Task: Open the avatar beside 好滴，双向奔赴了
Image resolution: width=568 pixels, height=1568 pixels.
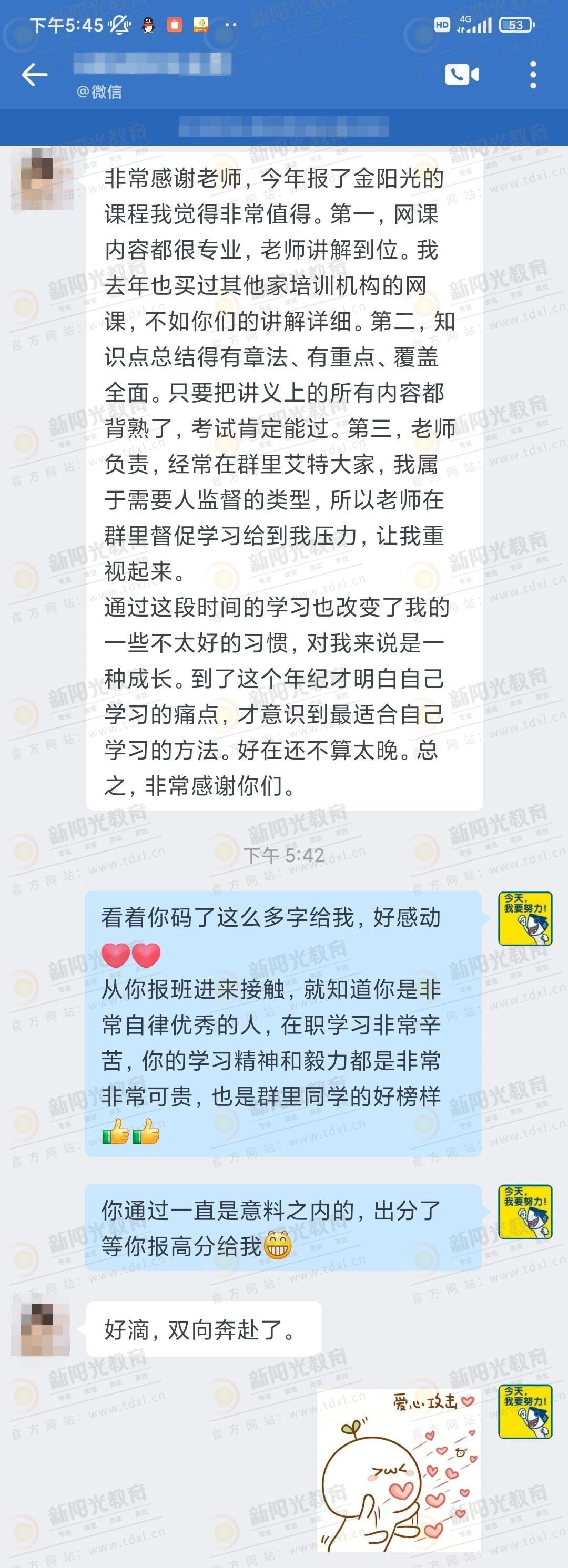Action: [40, 1330]
